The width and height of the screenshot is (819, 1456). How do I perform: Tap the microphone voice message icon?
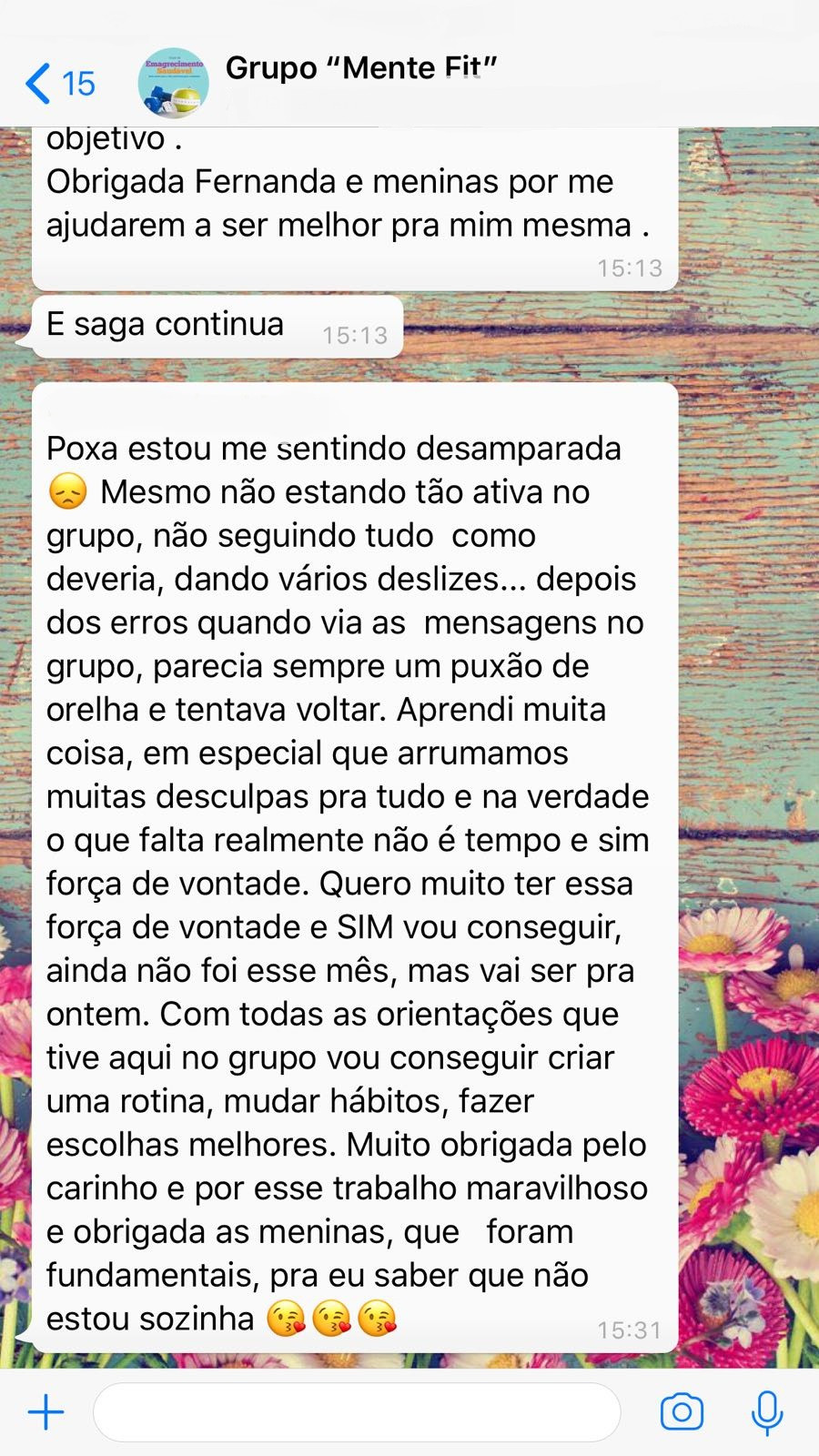point(767,1412)
